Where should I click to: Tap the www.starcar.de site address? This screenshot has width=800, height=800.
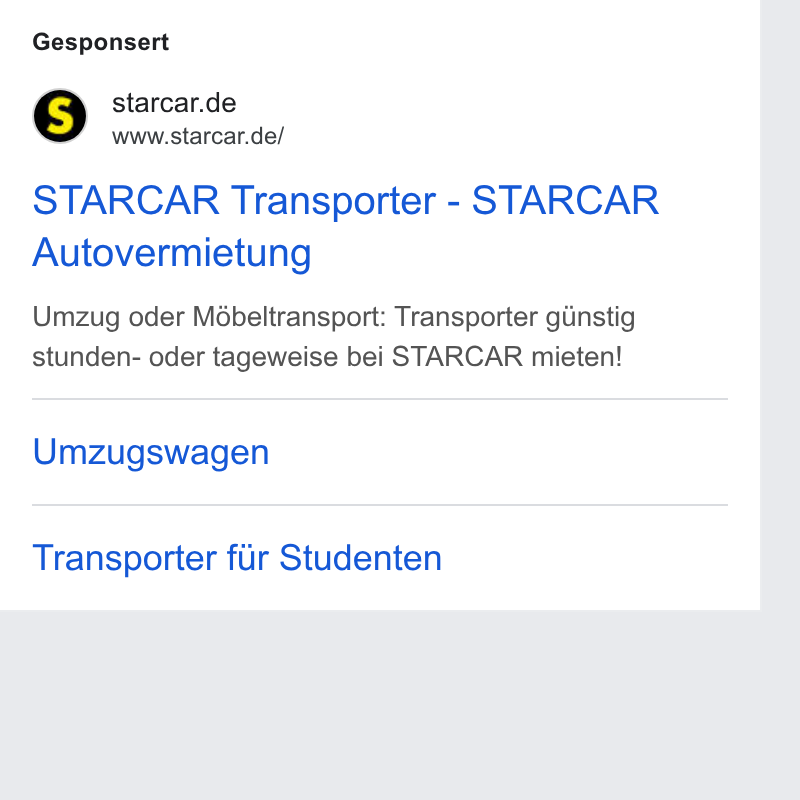click(x=197, y=136)
